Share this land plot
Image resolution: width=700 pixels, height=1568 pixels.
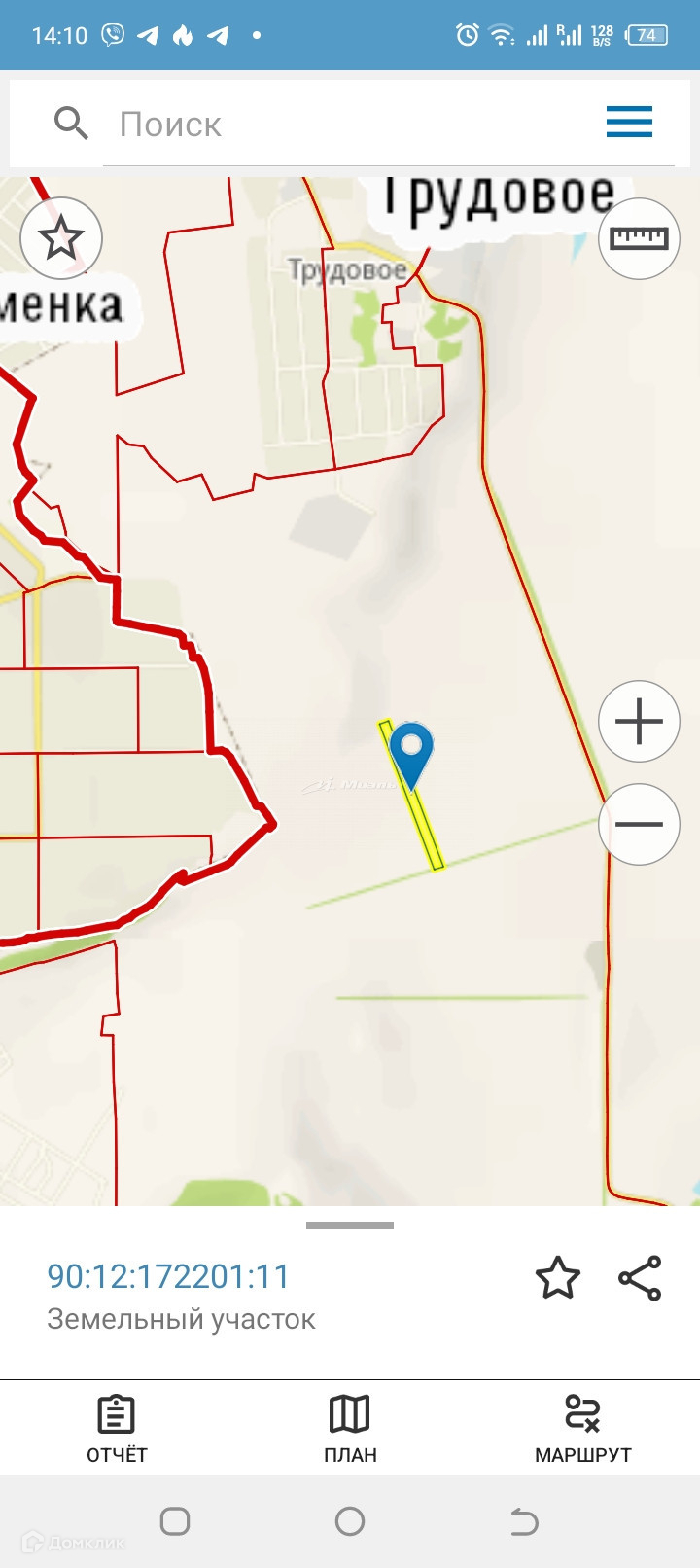(640, 1278)
